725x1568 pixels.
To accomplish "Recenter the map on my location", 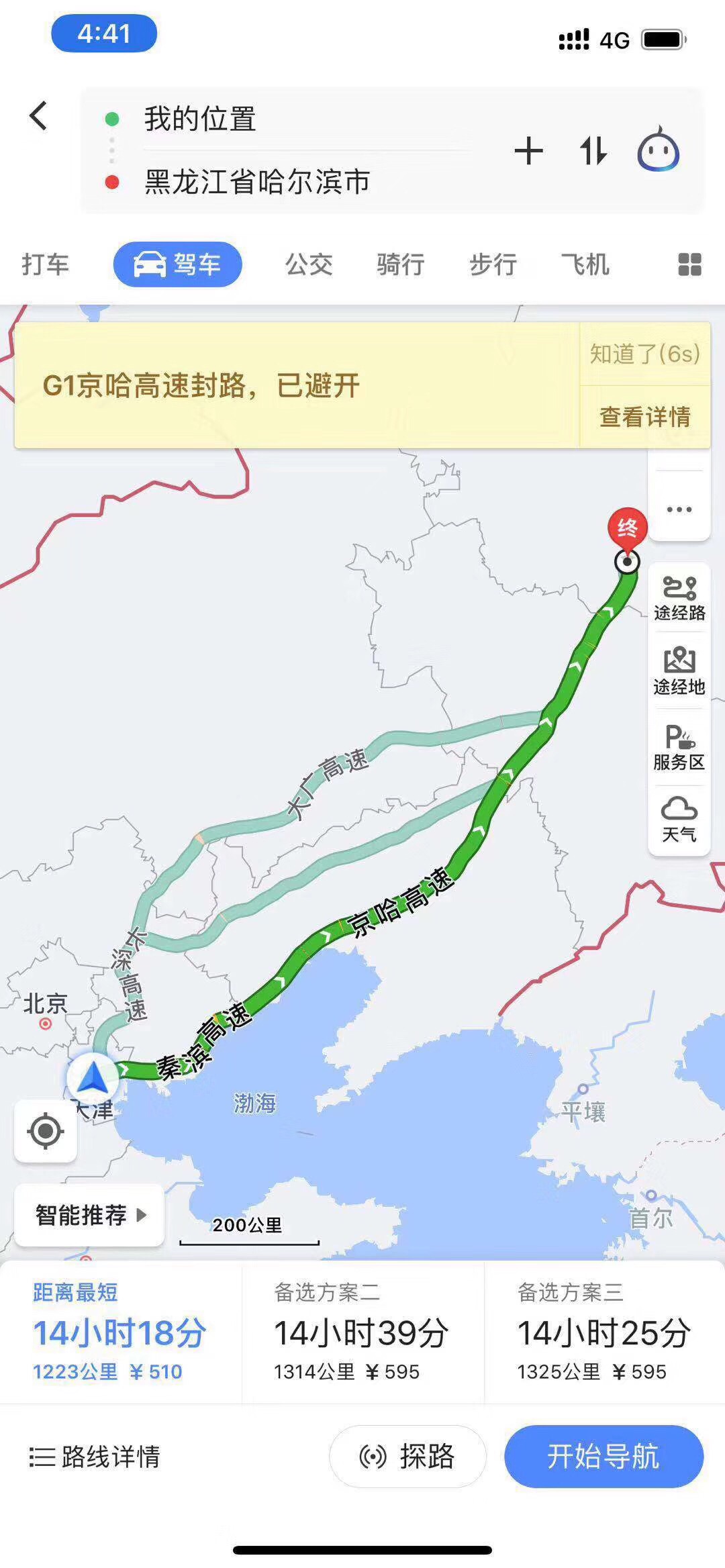I will pyautogui.click(x=46, y=1131).
